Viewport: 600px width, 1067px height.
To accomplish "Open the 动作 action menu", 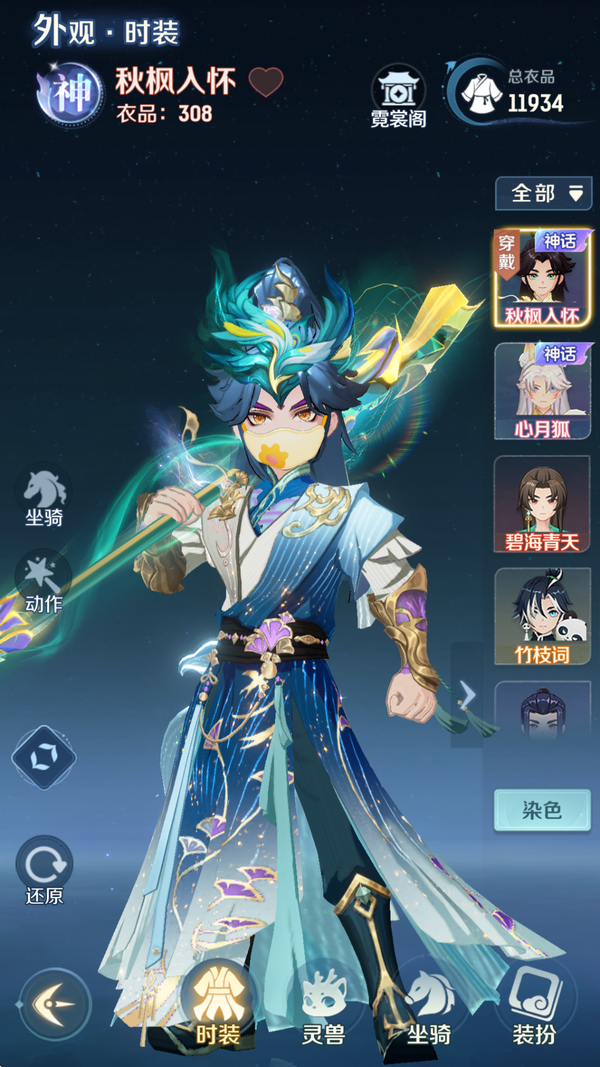I will [x=43, y=584].
